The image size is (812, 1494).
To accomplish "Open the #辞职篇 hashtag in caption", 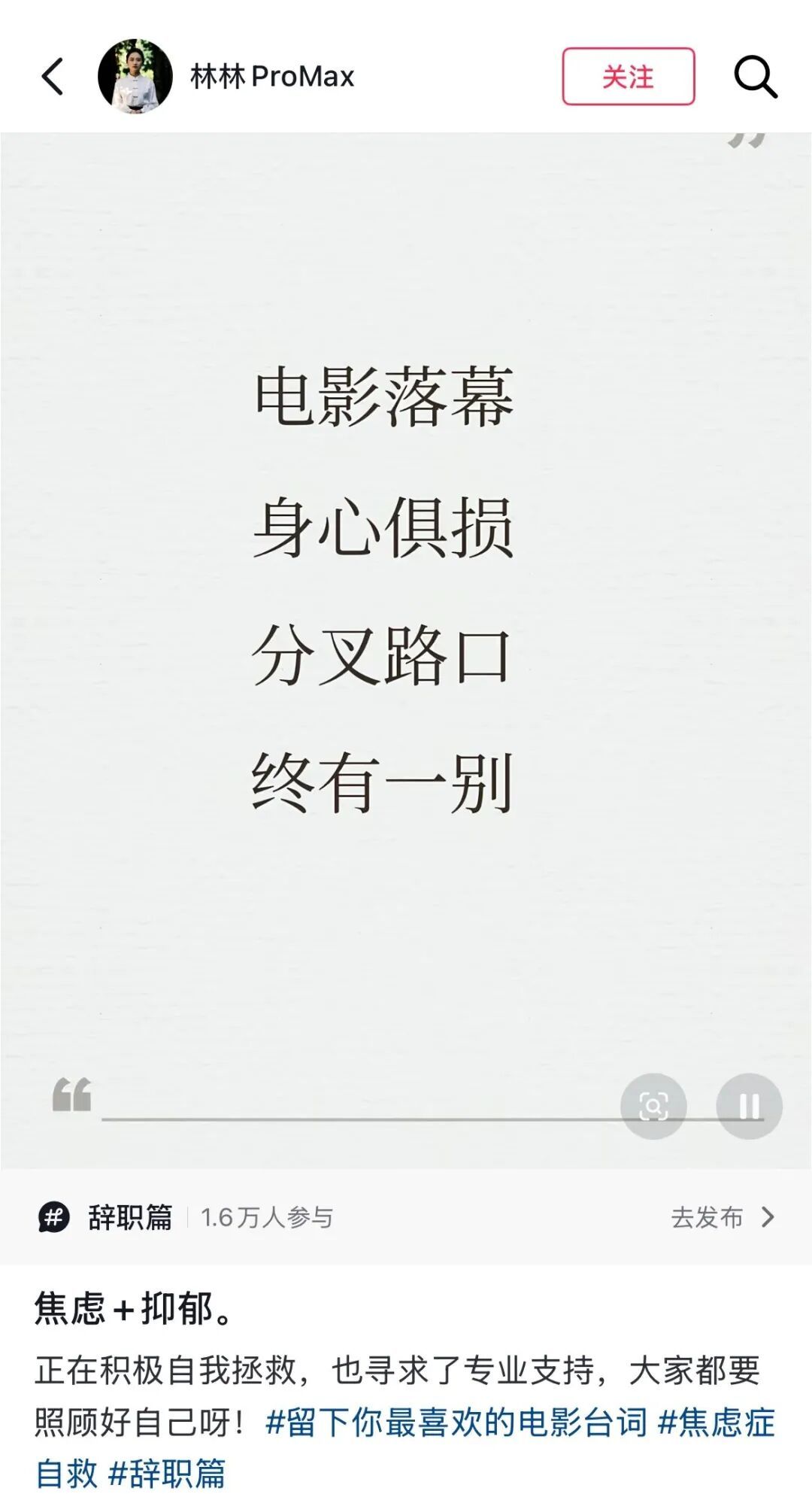I will [x=167, y=1473].
